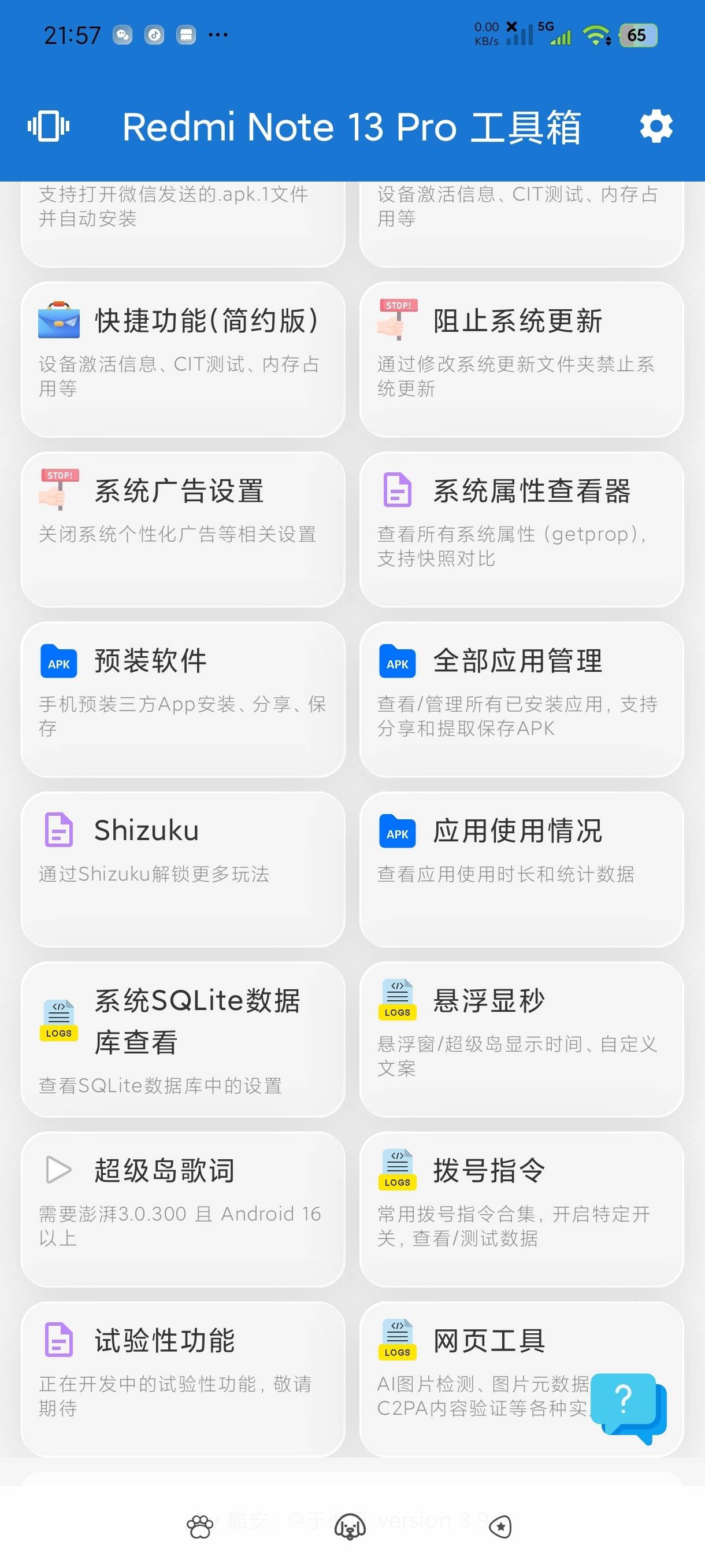705x1568 pixels.
Task: Tap the dog face icon at bottom
Action: (x=350, y=1526)
